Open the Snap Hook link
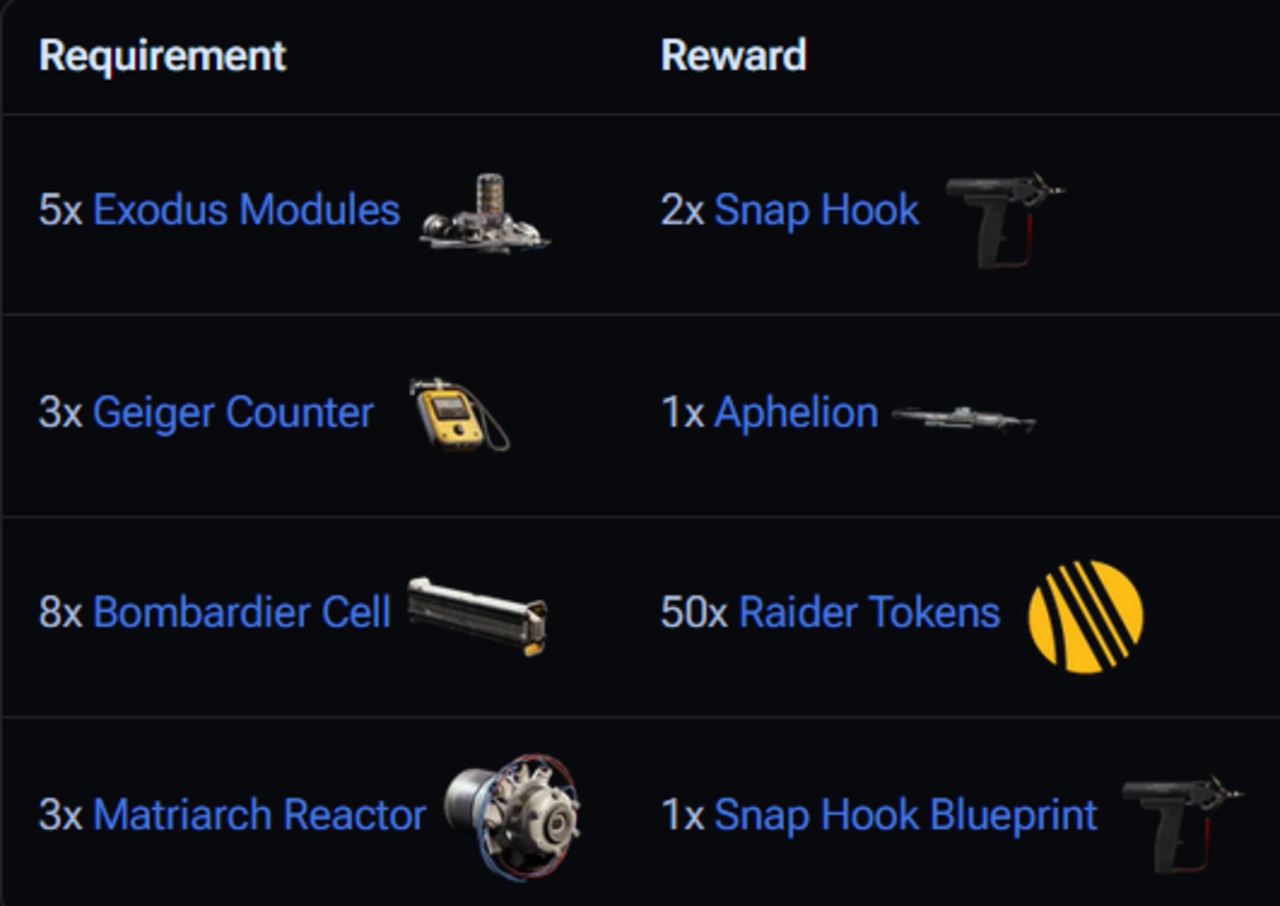Screen dimensions: 1280x906 (x=816, y=211)
